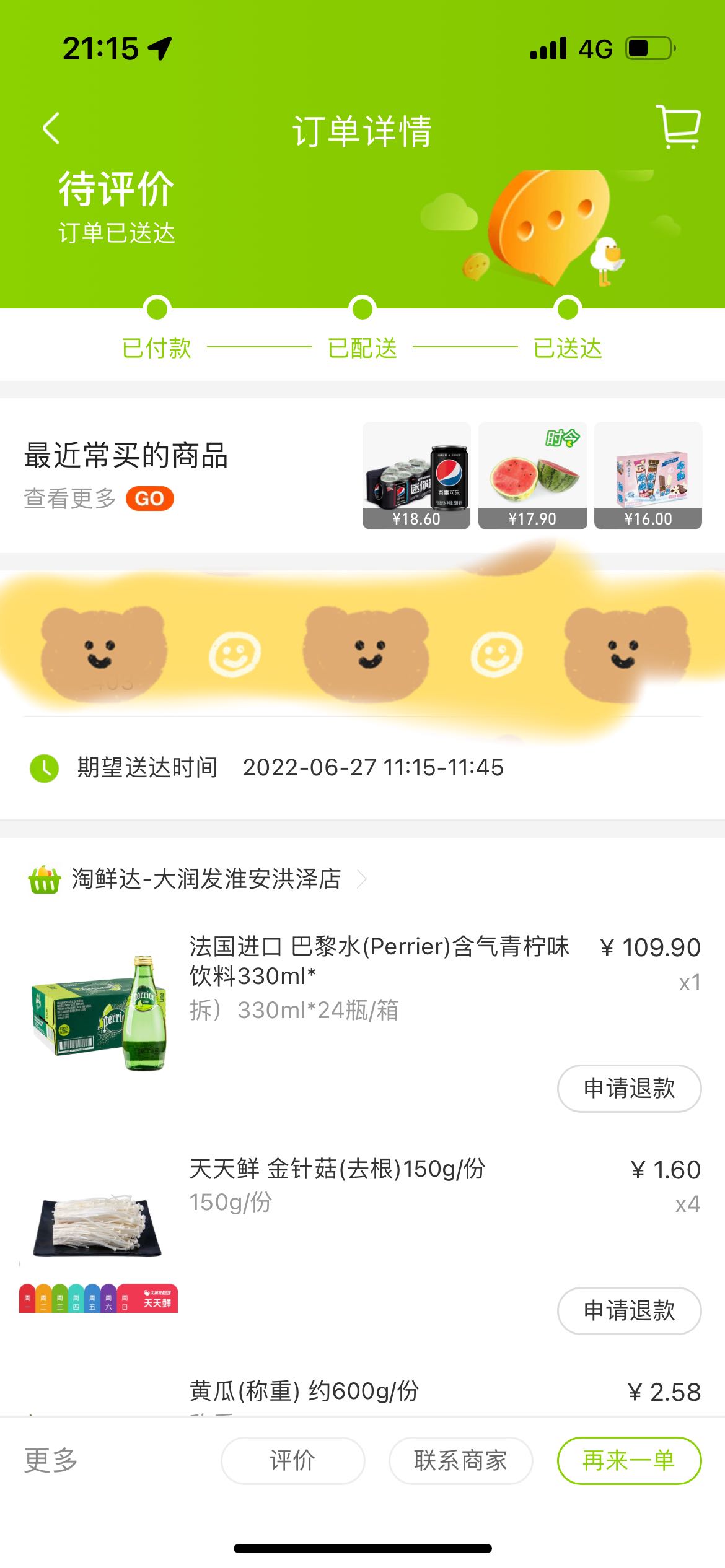The height and width of the screenshot is (1568, 725).
Task: Go back using the top-left arrow
Action: pyautogui.click(x=51, y=128)
